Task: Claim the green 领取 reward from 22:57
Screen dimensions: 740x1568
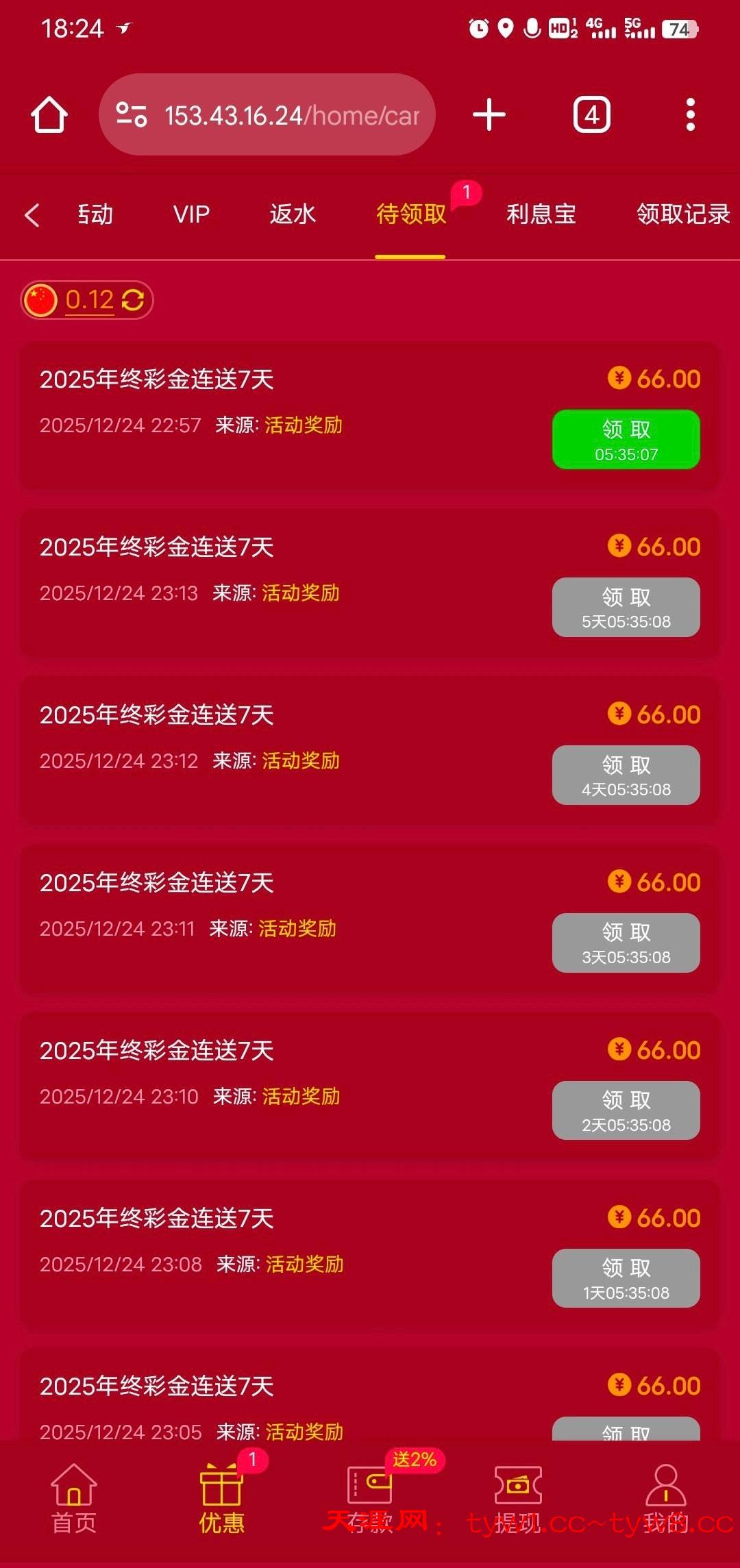Action: pyautogui.click(x=626, y=439)
